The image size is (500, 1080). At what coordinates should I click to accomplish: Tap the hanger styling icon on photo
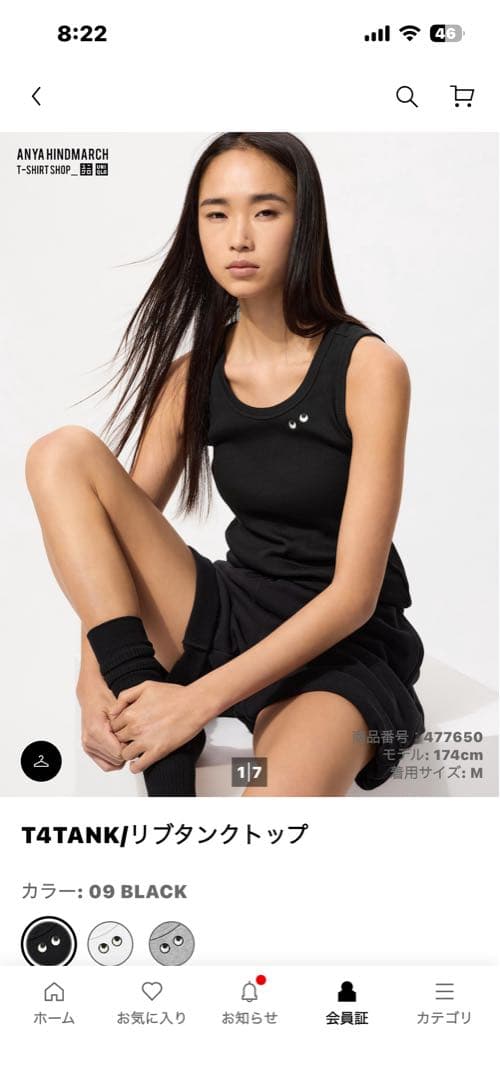[x=41, y=761]
